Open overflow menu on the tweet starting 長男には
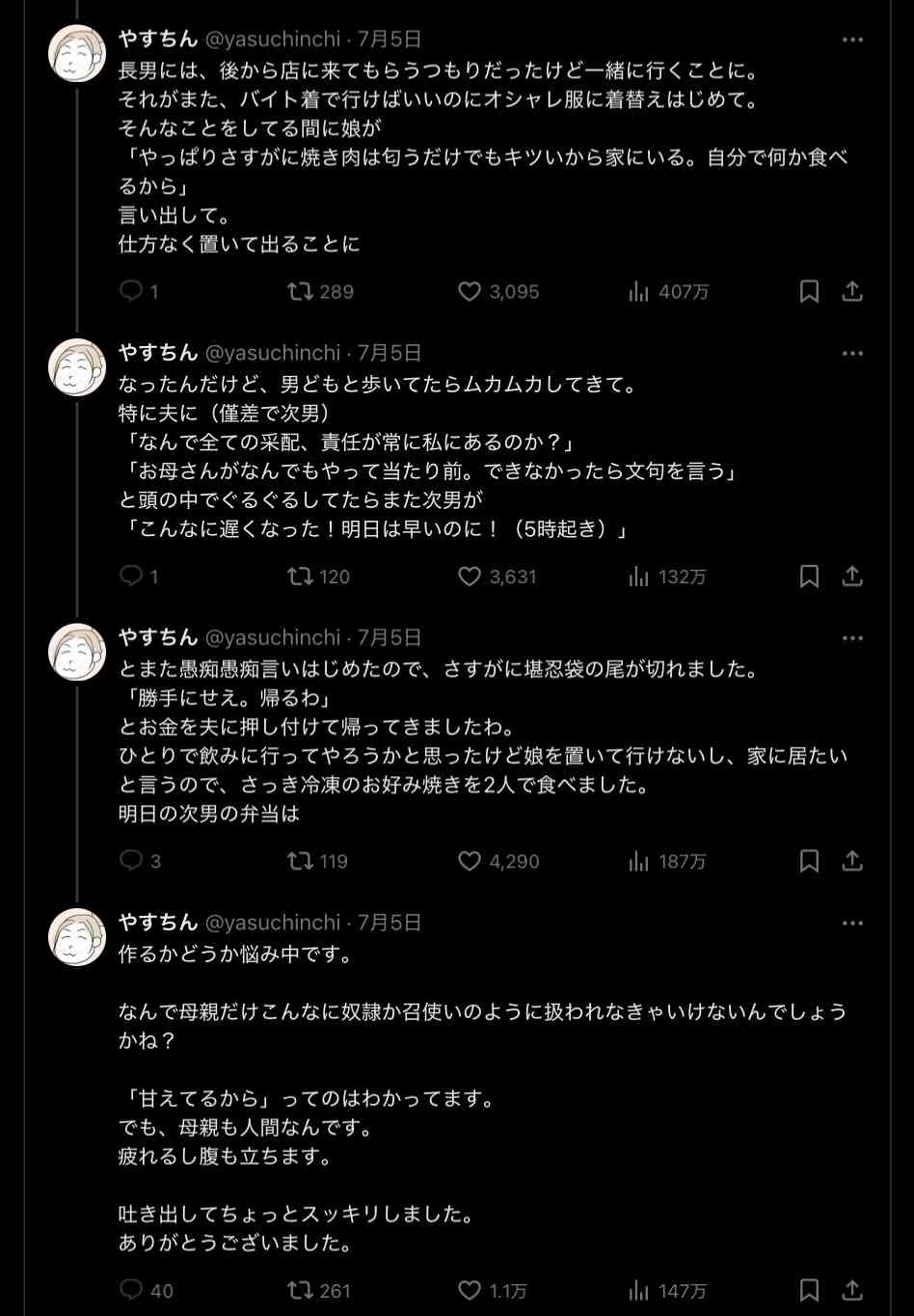The image size is (914, 1316). (852, 40)
